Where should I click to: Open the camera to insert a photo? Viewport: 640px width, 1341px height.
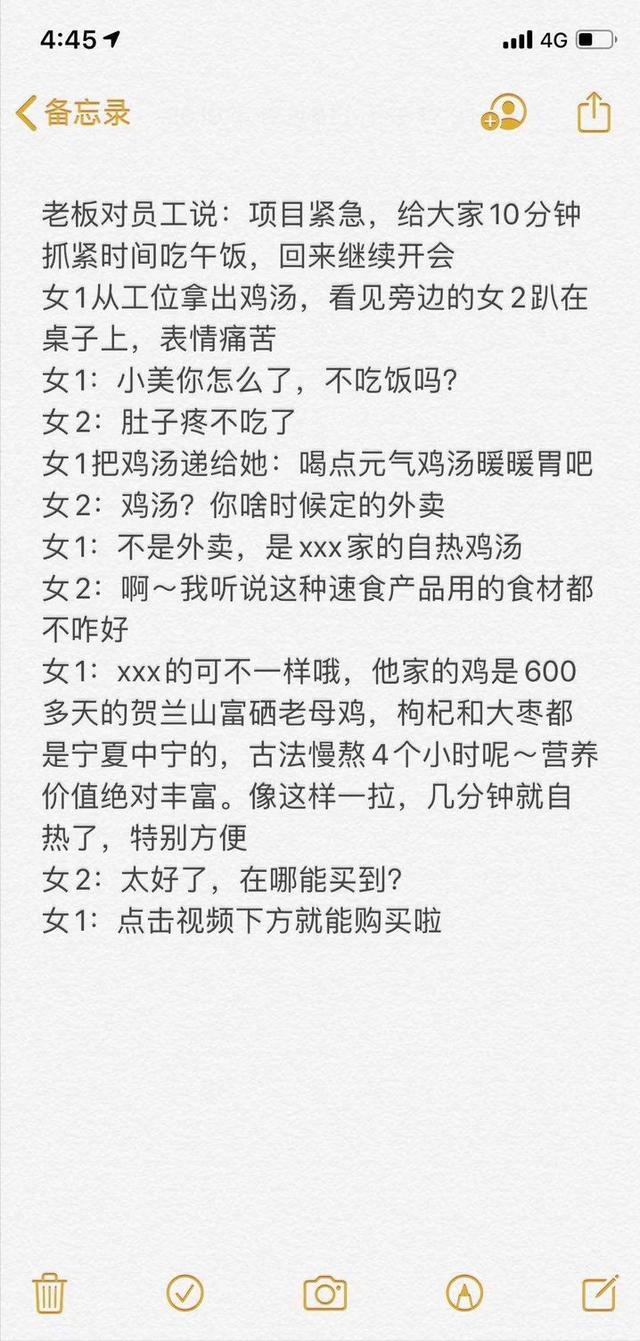(324, 1292)
